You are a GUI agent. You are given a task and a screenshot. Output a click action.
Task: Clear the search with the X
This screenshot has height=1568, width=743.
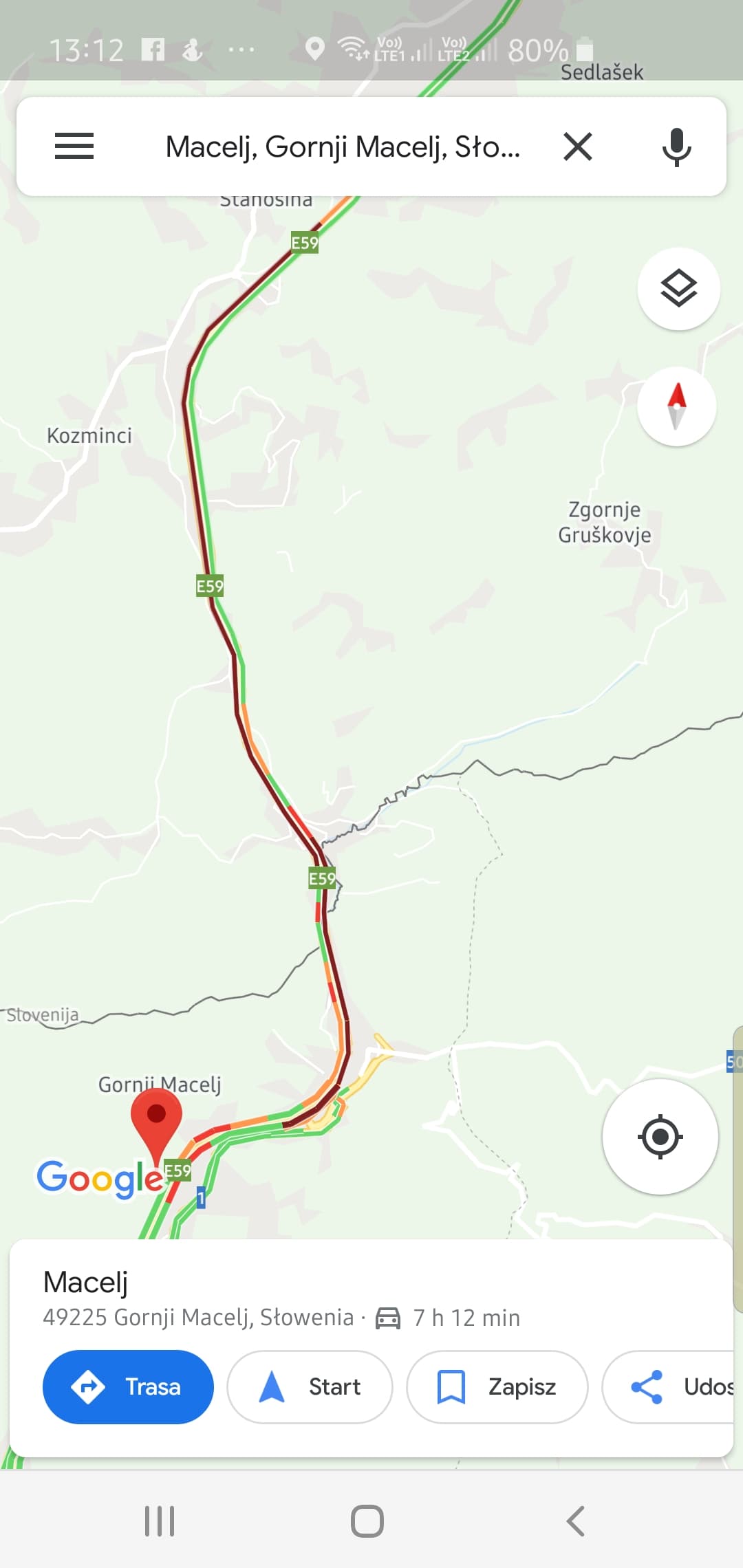(x=578, y=146)
